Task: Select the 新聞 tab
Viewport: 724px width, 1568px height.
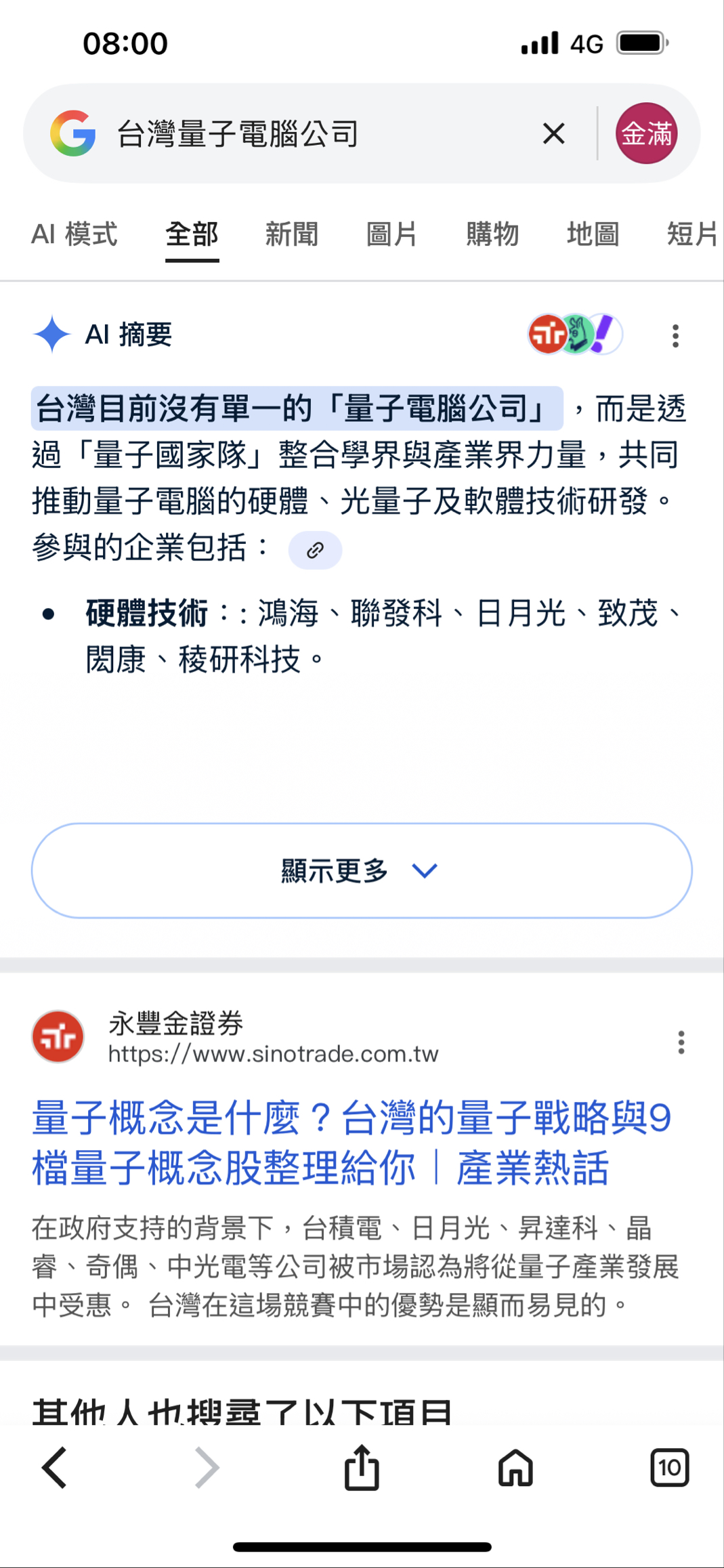Action: tap(291, 234)
